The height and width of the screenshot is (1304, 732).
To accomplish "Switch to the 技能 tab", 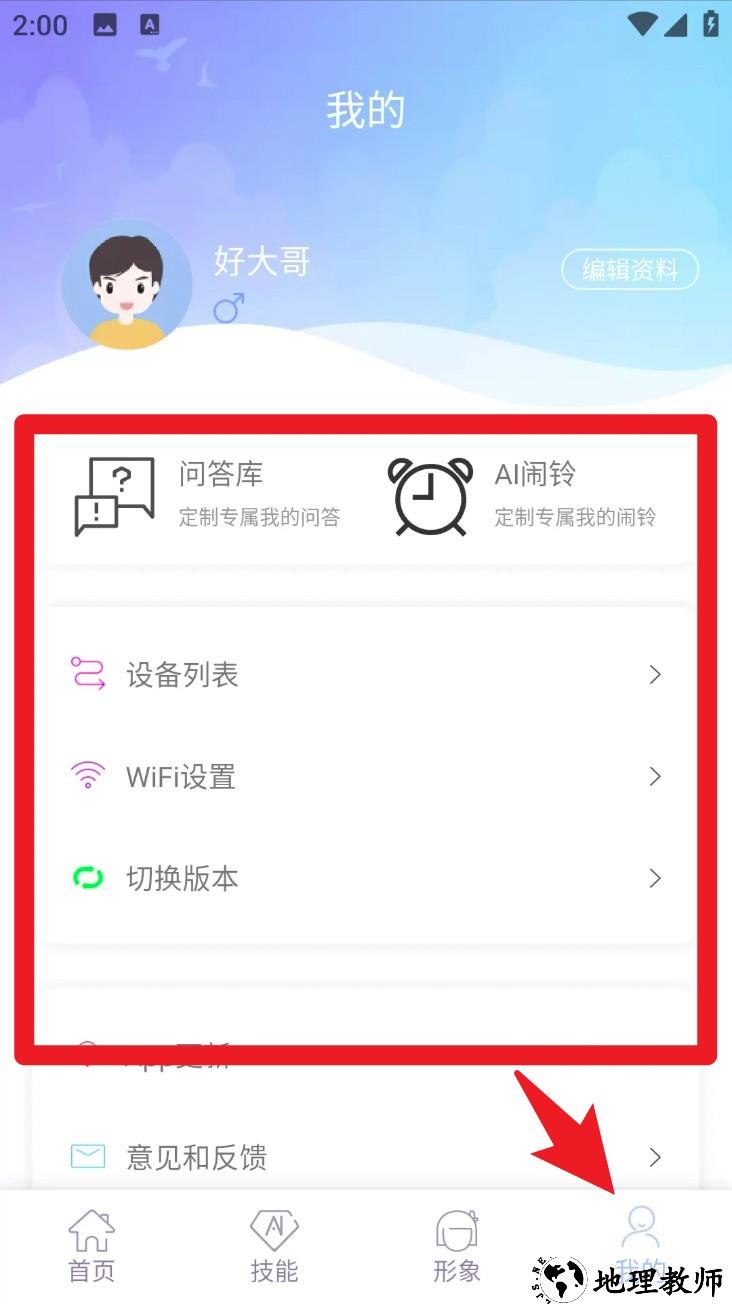I will tap(274, 1245).
